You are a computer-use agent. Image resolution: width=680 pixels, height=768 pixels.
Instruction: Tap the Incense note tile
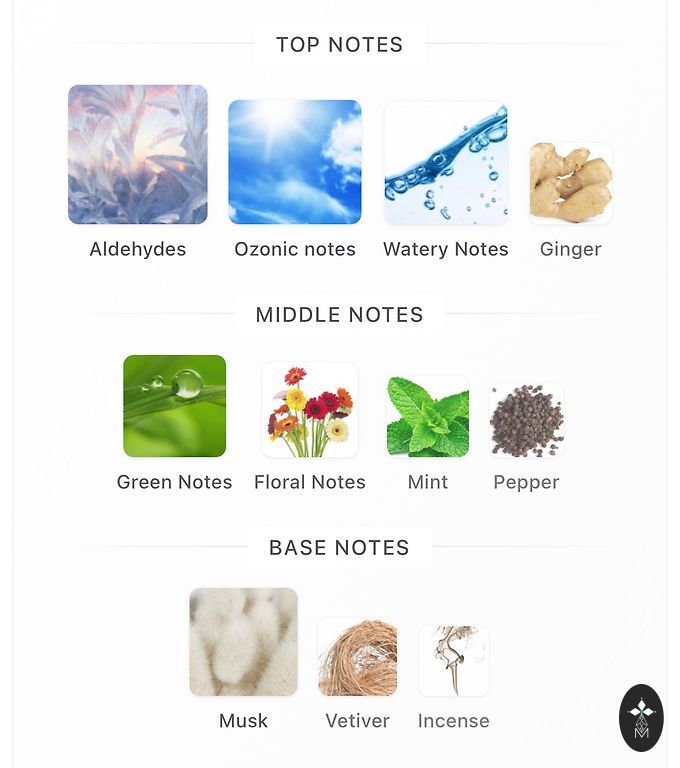click(454, 661)
